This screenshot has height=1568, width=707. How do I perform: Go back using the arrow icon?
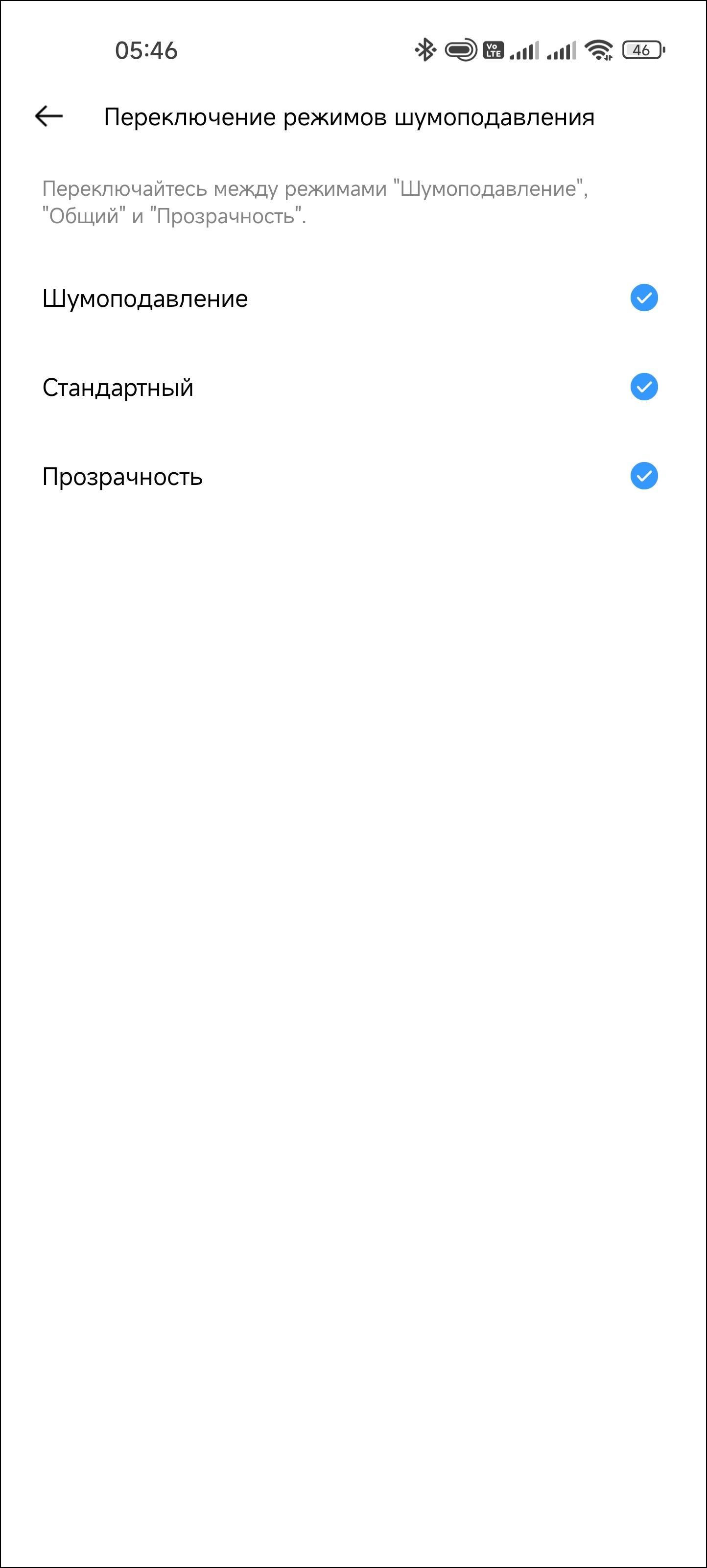coord(49,115)
